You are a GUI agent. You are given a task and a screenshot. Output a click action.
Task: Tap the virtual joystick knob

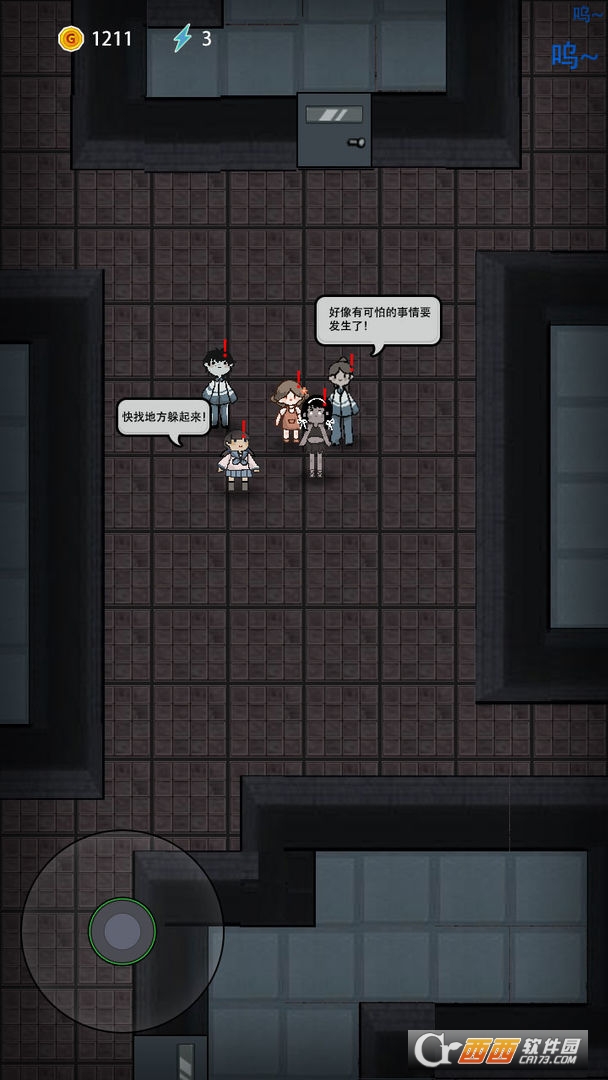pos(122,931)
